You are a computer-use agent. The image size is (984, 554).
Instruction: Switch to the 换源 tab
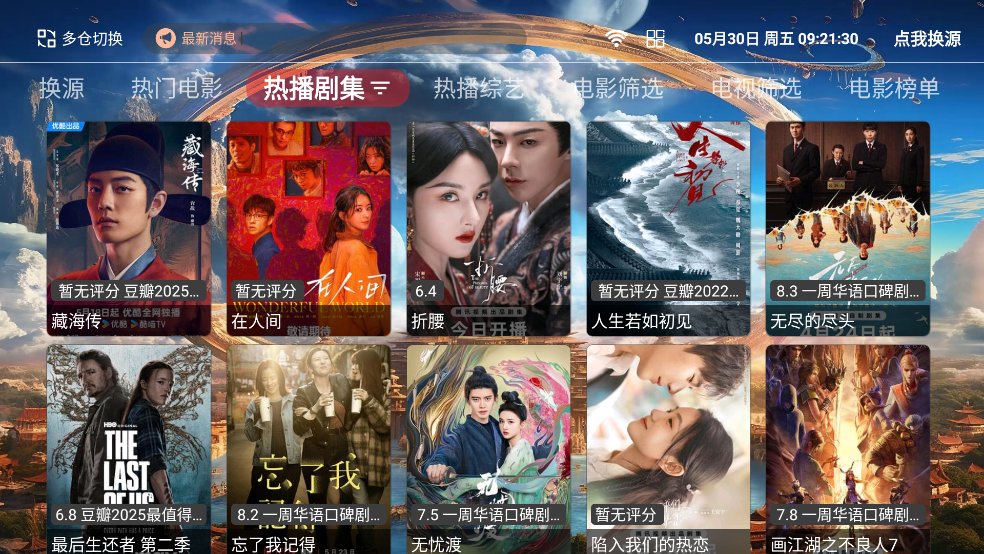click(x=62, y=88)
